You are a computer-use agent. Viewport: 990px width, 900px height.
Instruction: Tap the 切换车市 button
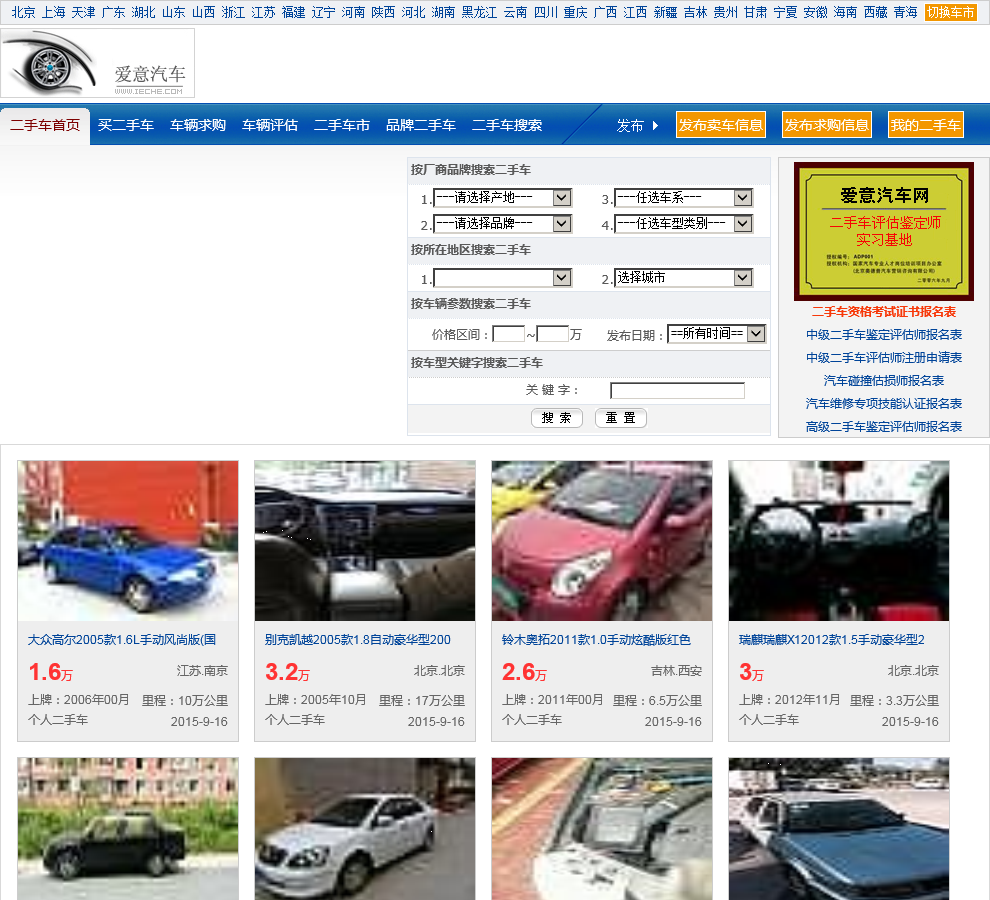950,13
